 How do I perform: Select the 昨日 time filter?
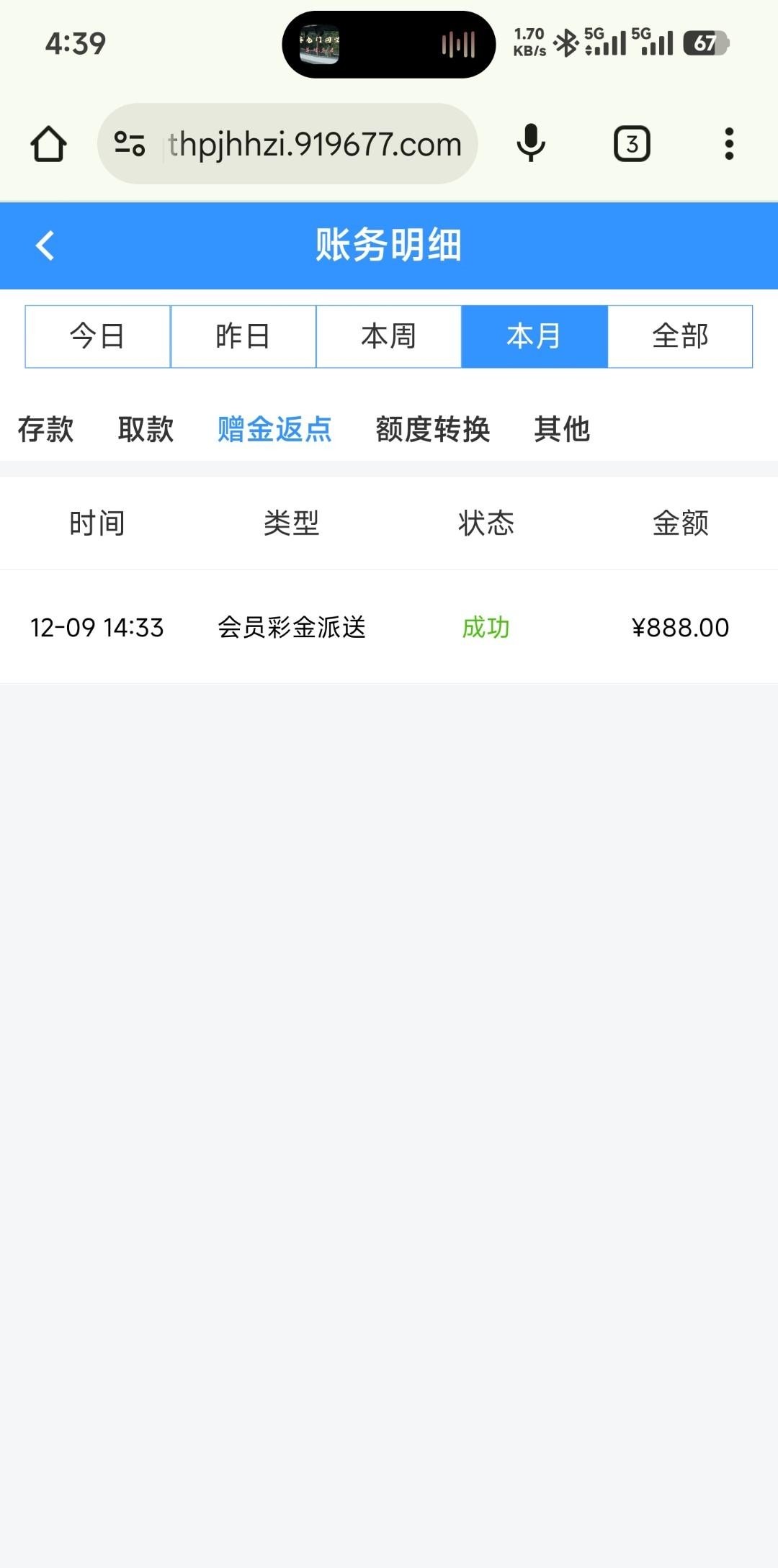click(x=243, y=336)
